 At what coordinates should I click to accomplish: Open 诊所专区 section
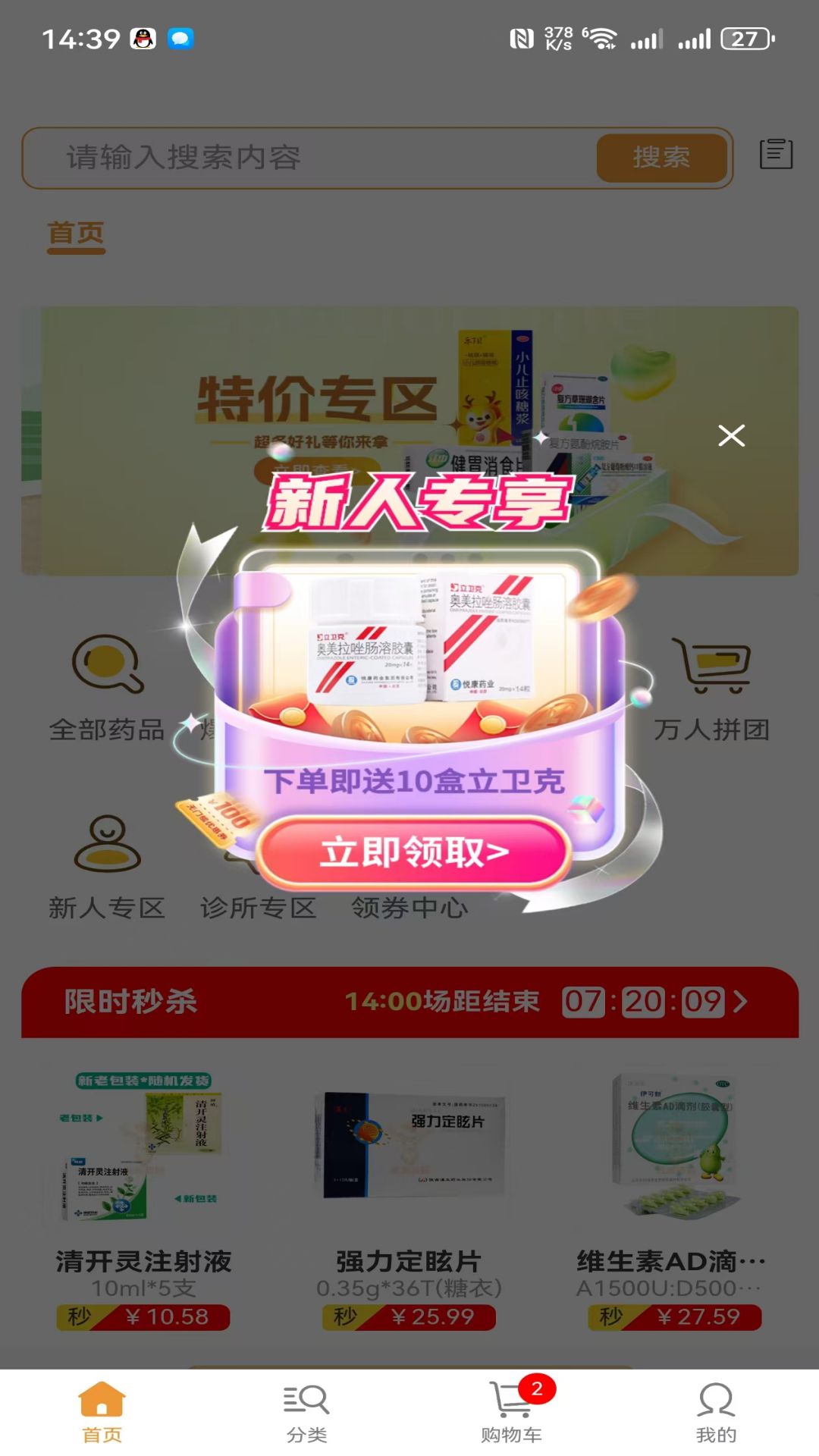coord(258,907)
